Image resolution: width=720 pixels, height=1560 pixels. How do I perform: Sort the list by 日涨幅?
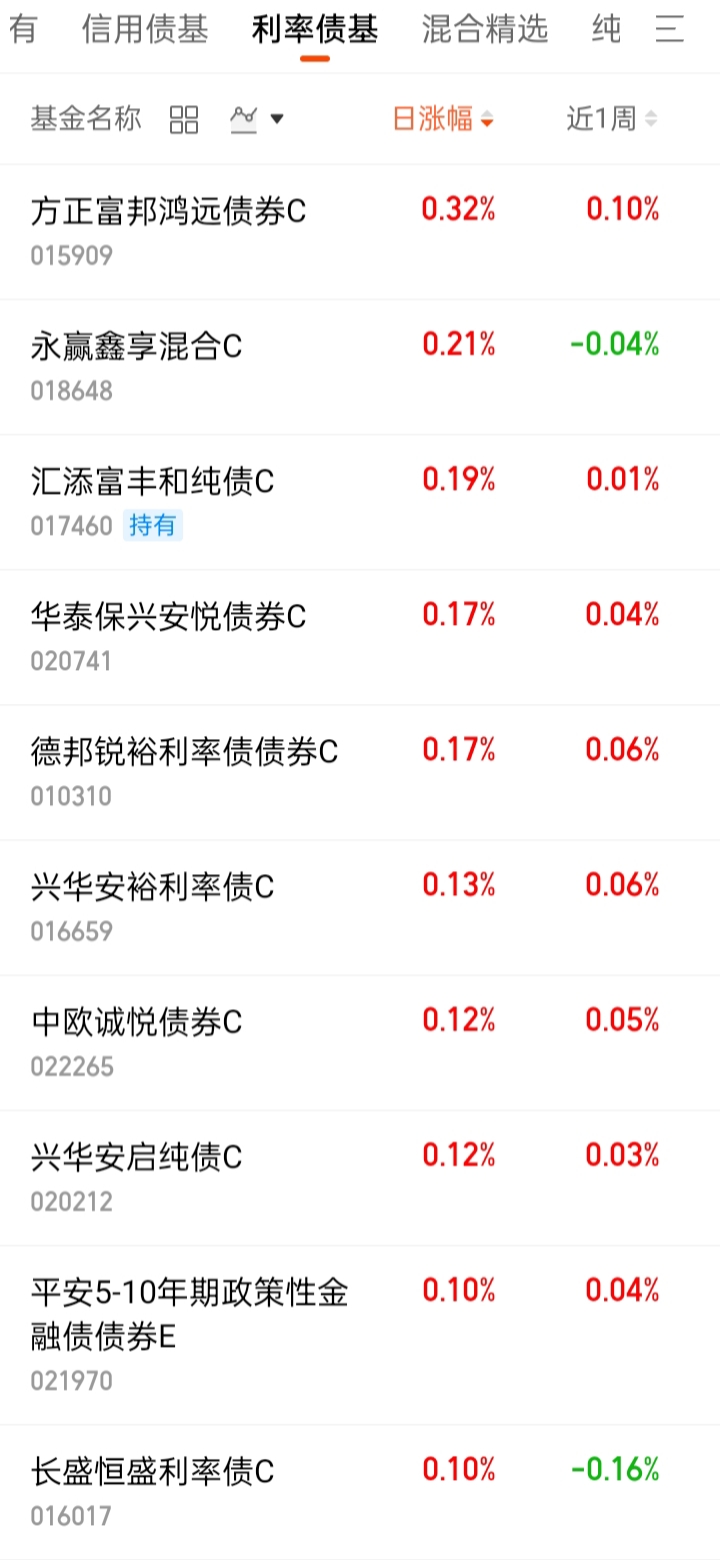(x=443, y=120)
